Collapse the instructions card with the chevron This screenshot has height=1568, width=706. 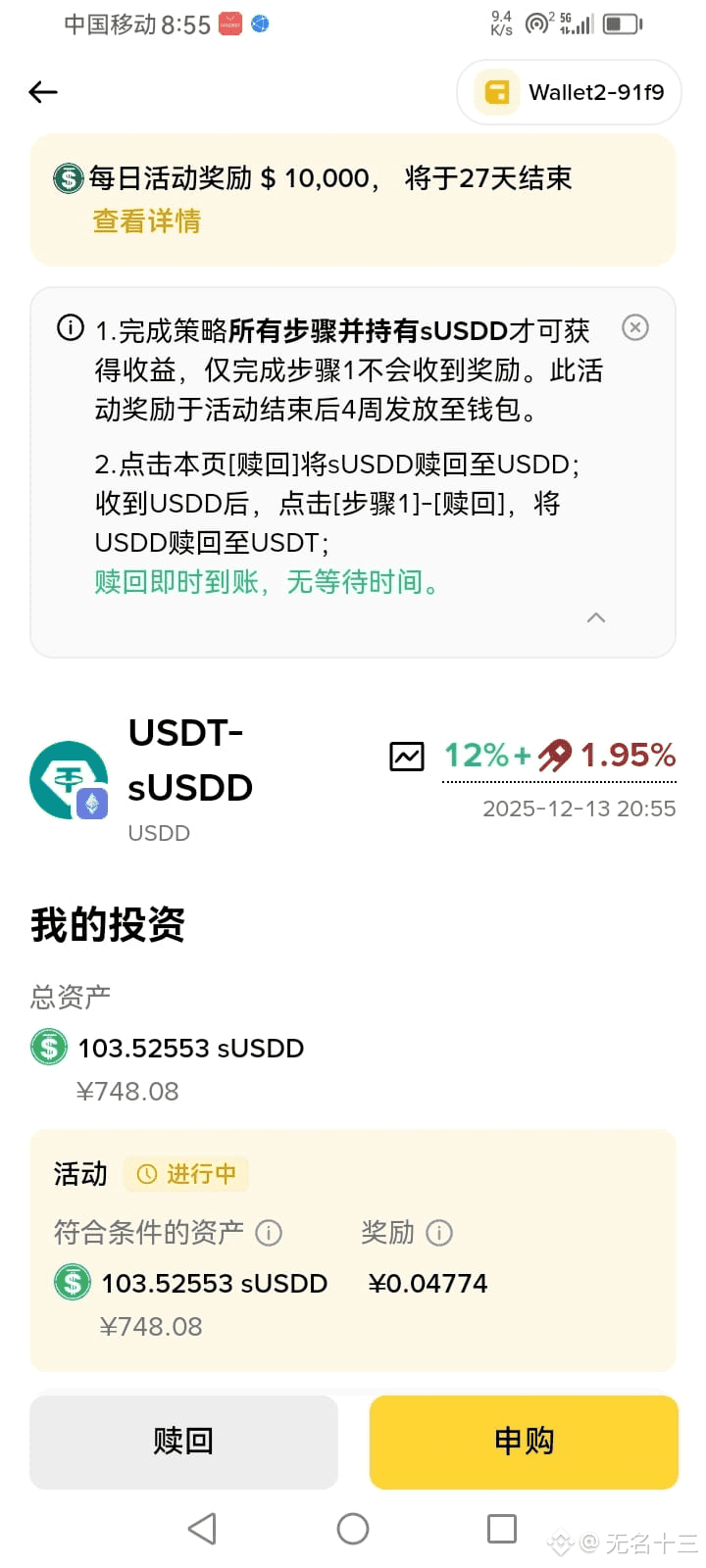[x=595, y=617]
